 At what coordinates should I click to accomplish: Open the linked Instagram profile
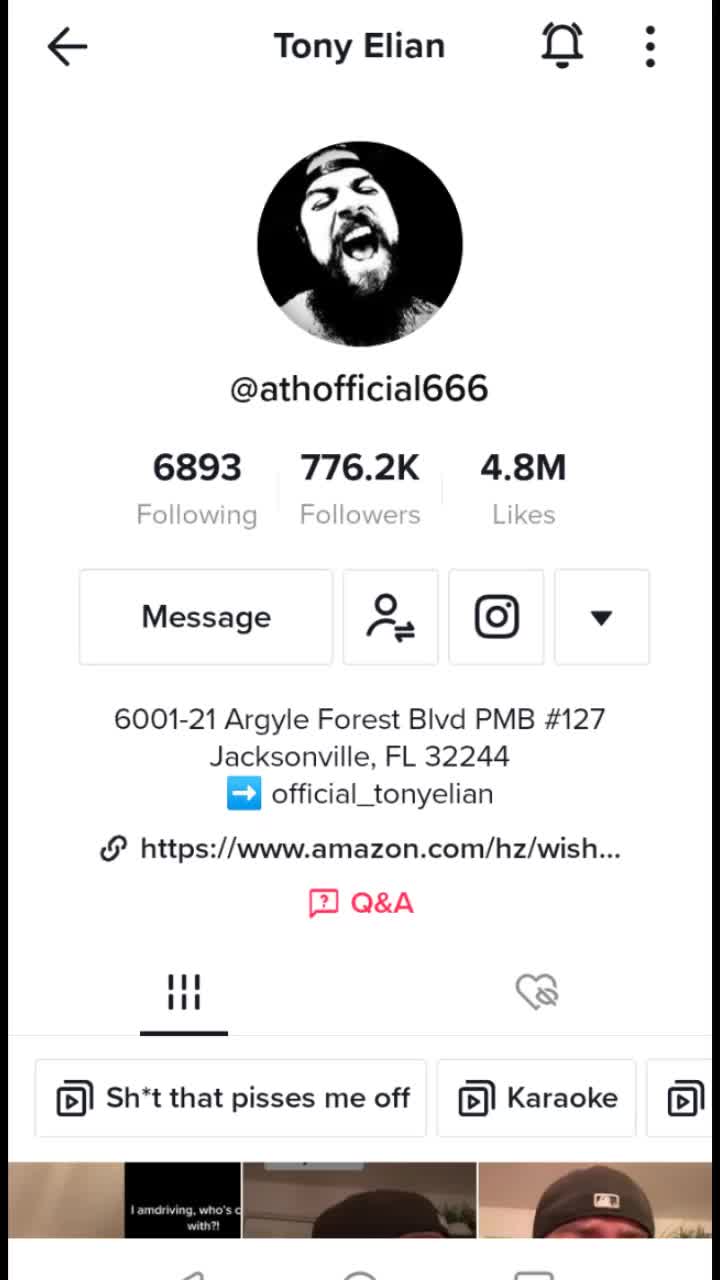tap(497, 617)
